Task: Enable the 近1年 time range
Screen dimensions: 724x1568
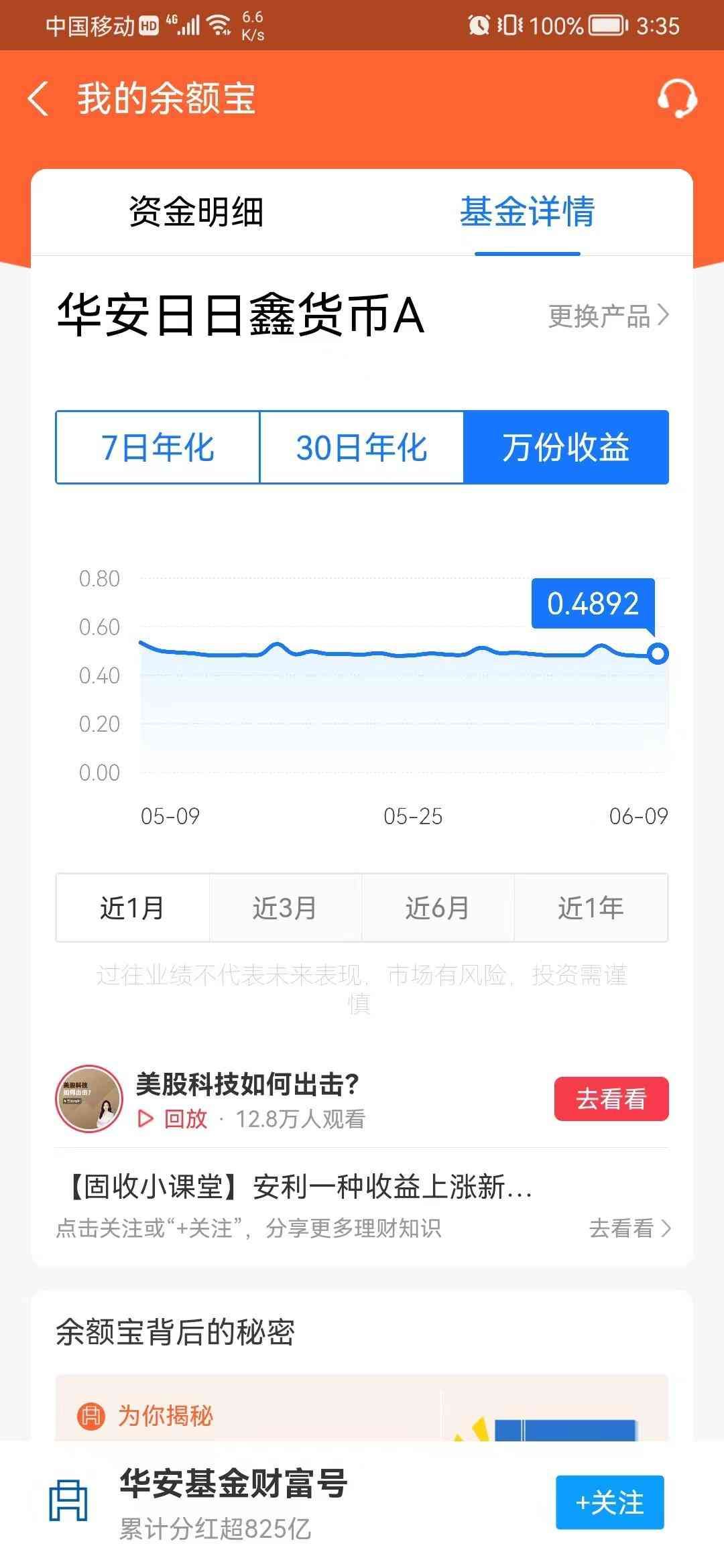Action: pos(590,908)
